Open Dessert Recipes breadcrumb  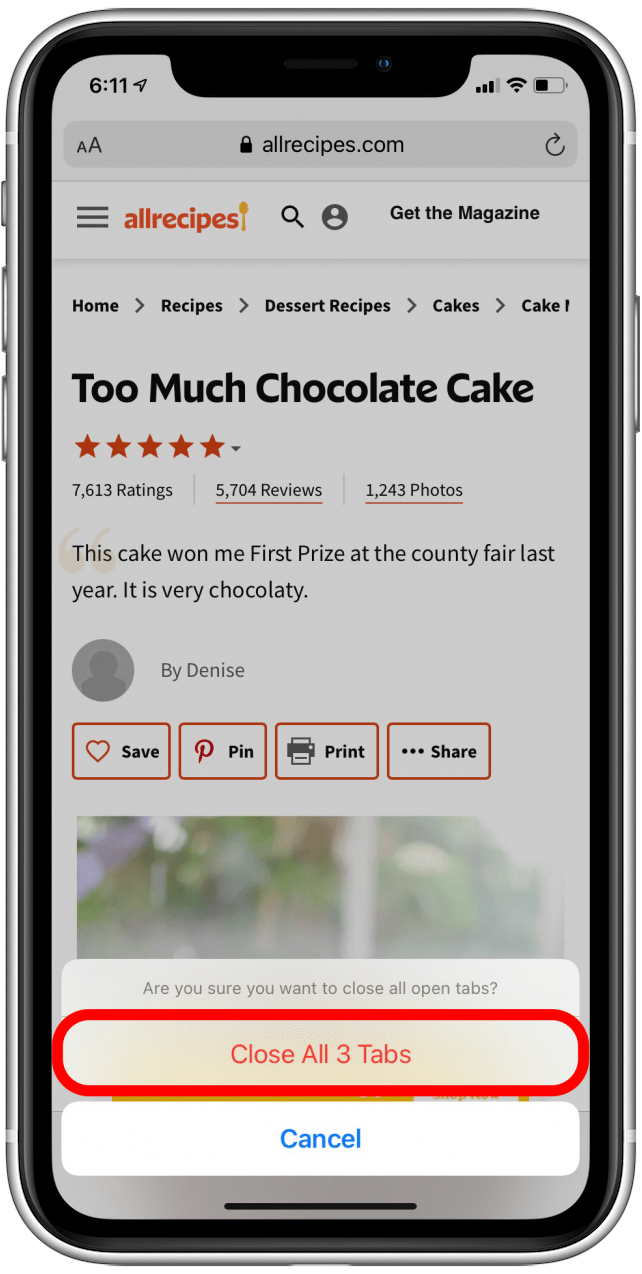327,306
